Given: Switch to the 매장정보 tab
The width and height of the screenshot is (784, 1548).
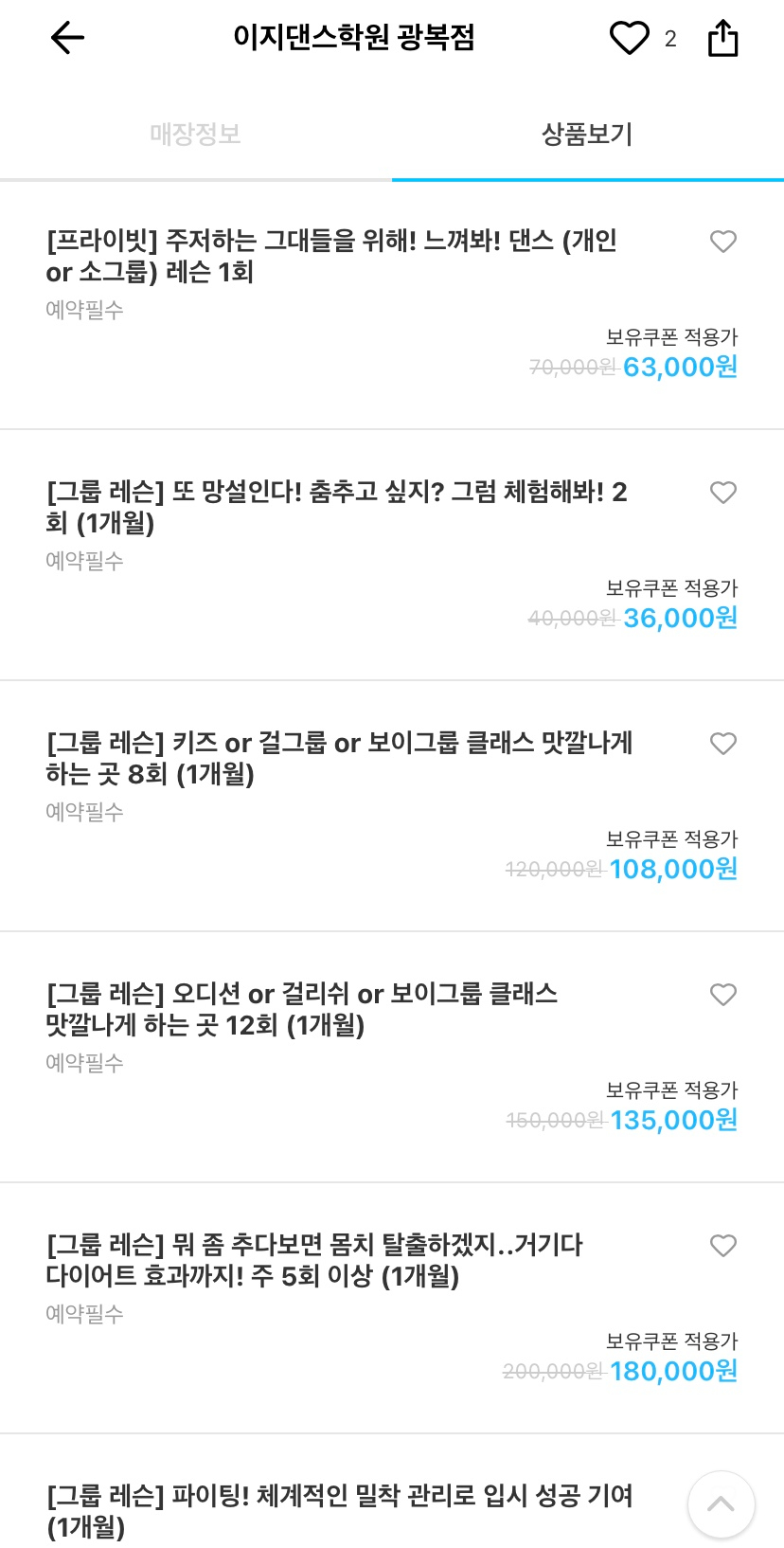Looking at the screenshot, I should pyautogui.click(x=194, y=135).
